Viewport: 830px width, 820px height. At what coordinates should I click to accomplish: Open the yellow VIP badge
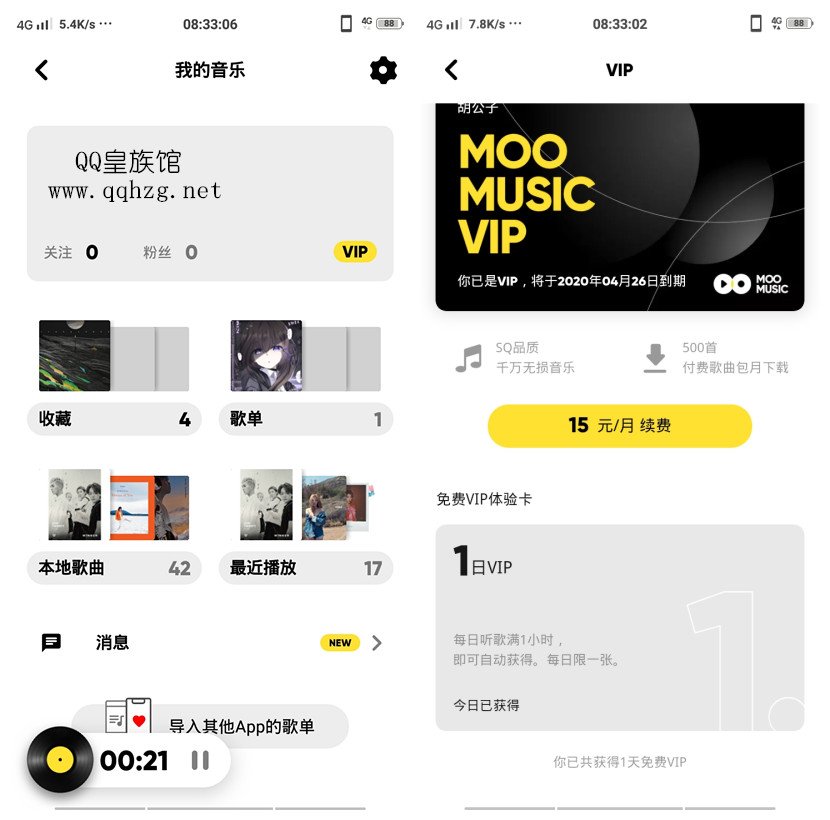coord(354,252)
